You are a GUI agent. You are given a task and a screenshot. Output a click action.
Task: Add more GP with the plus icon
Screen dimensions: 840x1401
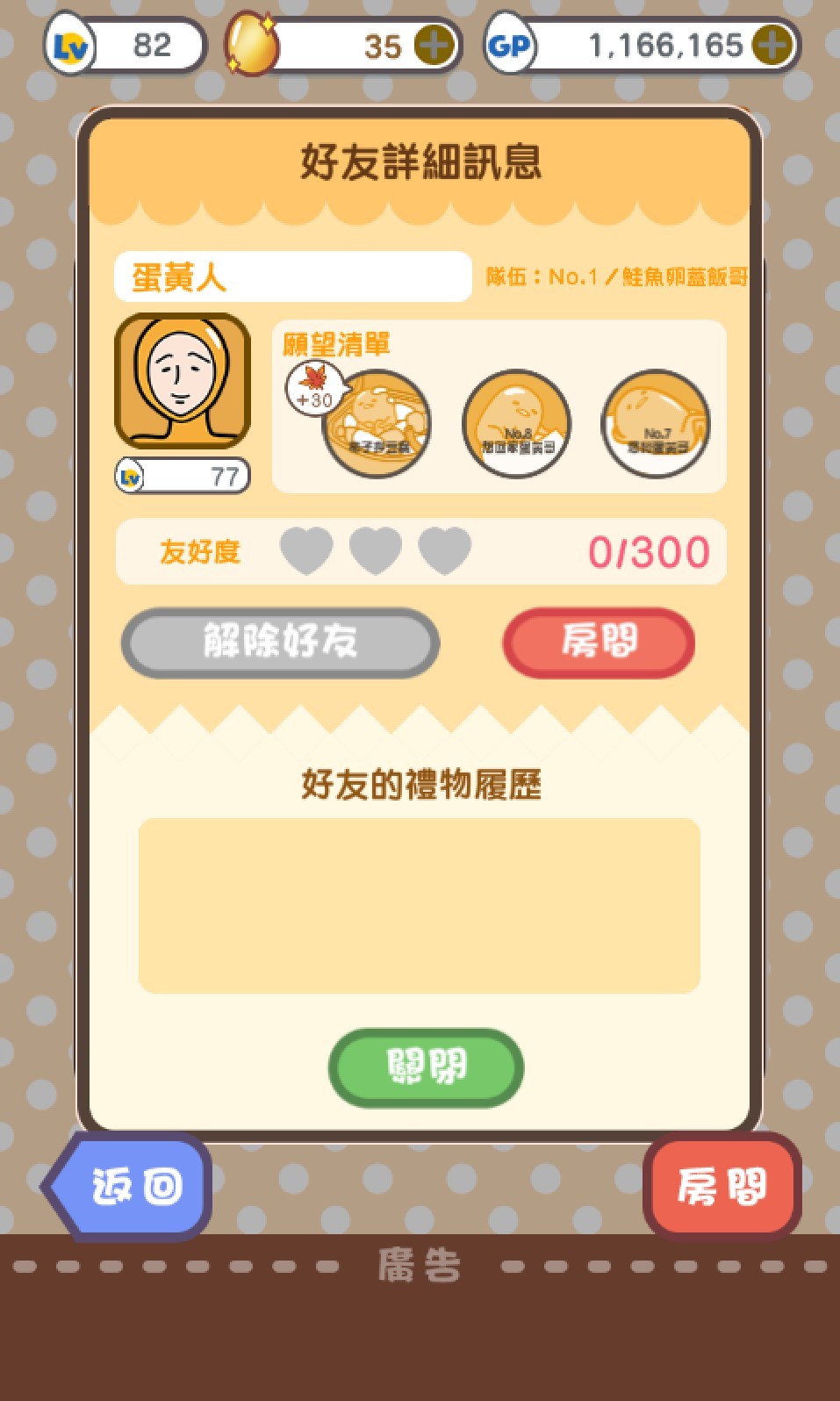coord(772,45)
